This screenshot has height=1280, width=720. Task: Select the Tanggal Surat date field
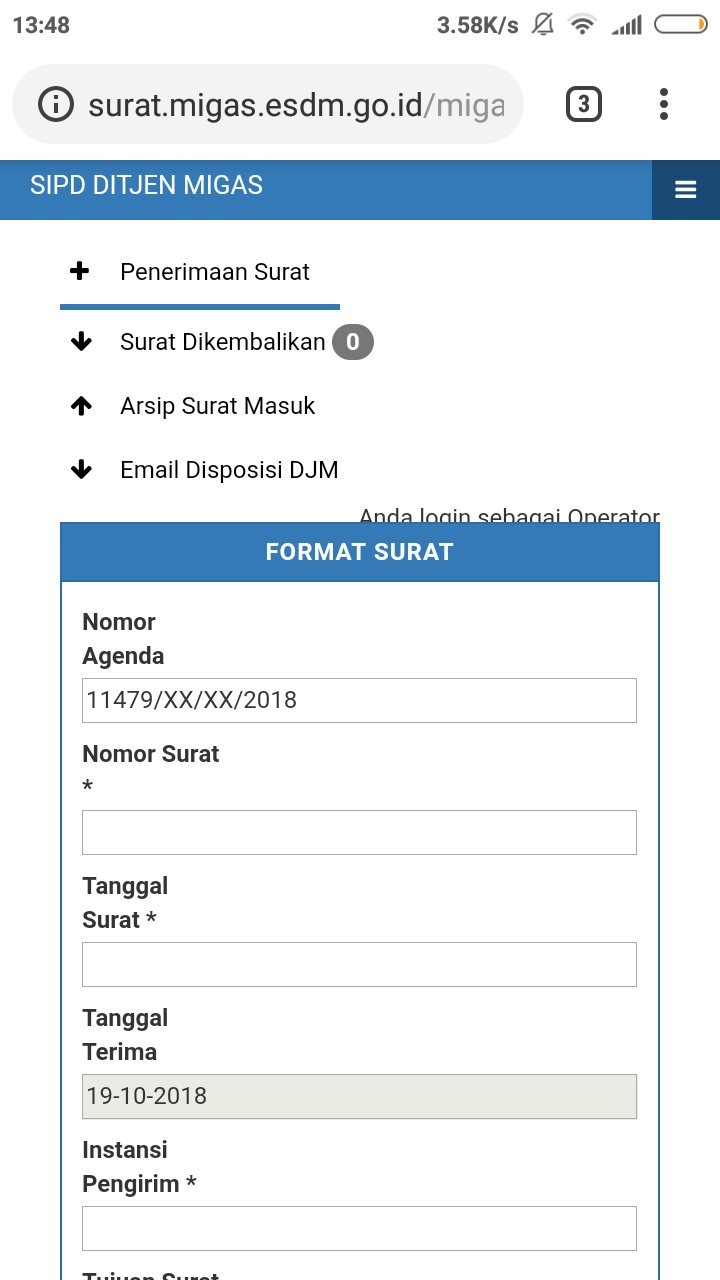[x=359, y=964]
